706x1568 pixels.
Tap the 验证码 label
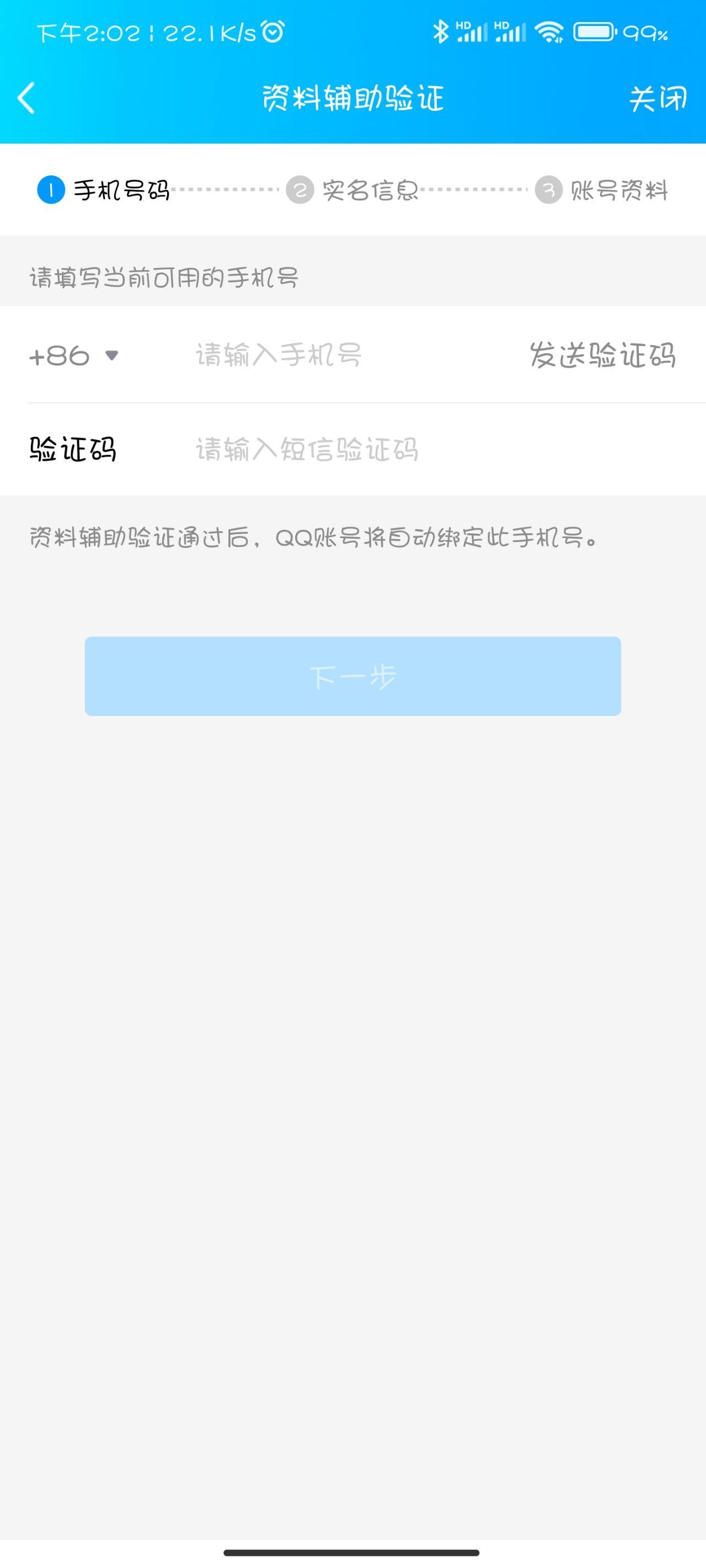(x=74, y=449)
